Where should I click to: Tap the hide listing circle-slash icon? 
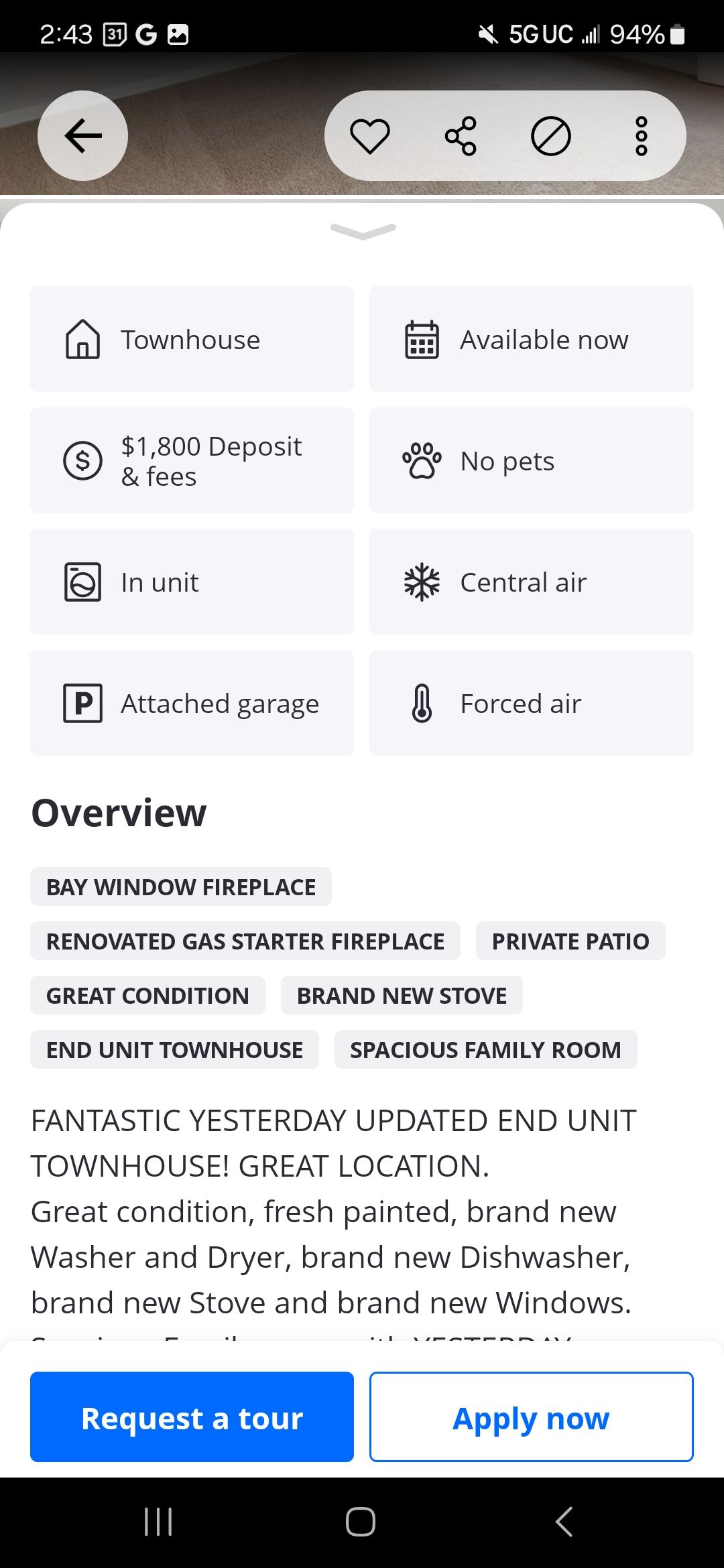pos(550,135)
